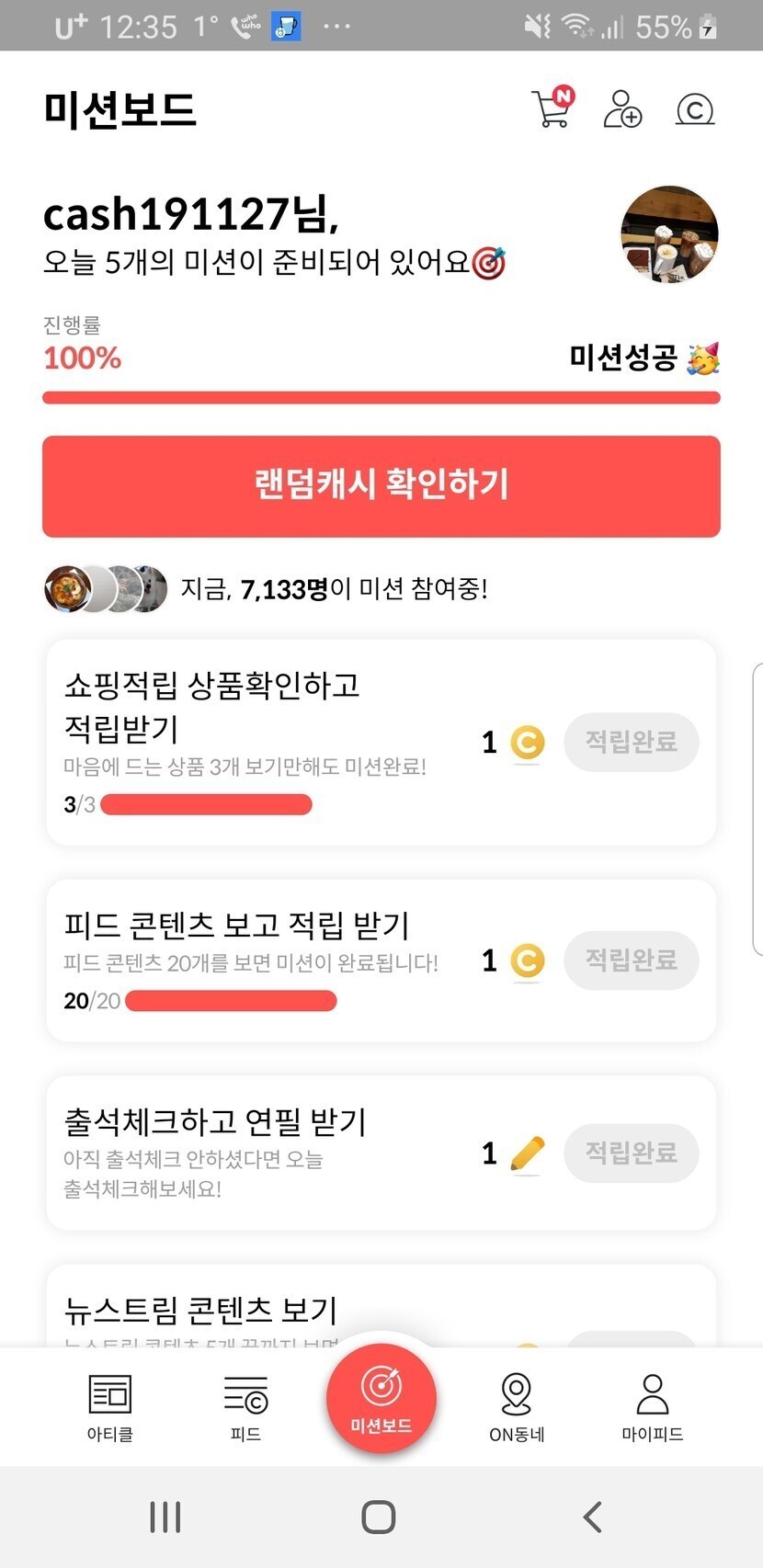Tap 적립완료 on the 출석체크 mission
The height and width of the screenshot is (1568, 763).
coord(631,1153)
